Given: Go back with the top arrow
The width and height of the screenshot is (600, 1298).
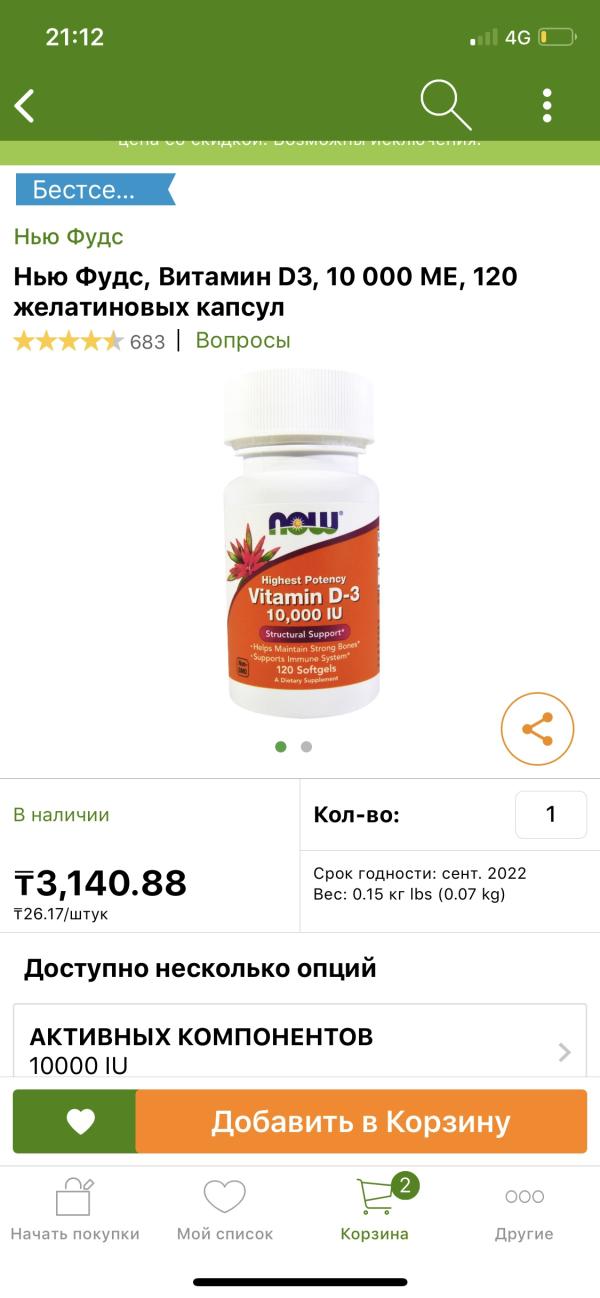Looking at the screenshot, I should [25, 104].
